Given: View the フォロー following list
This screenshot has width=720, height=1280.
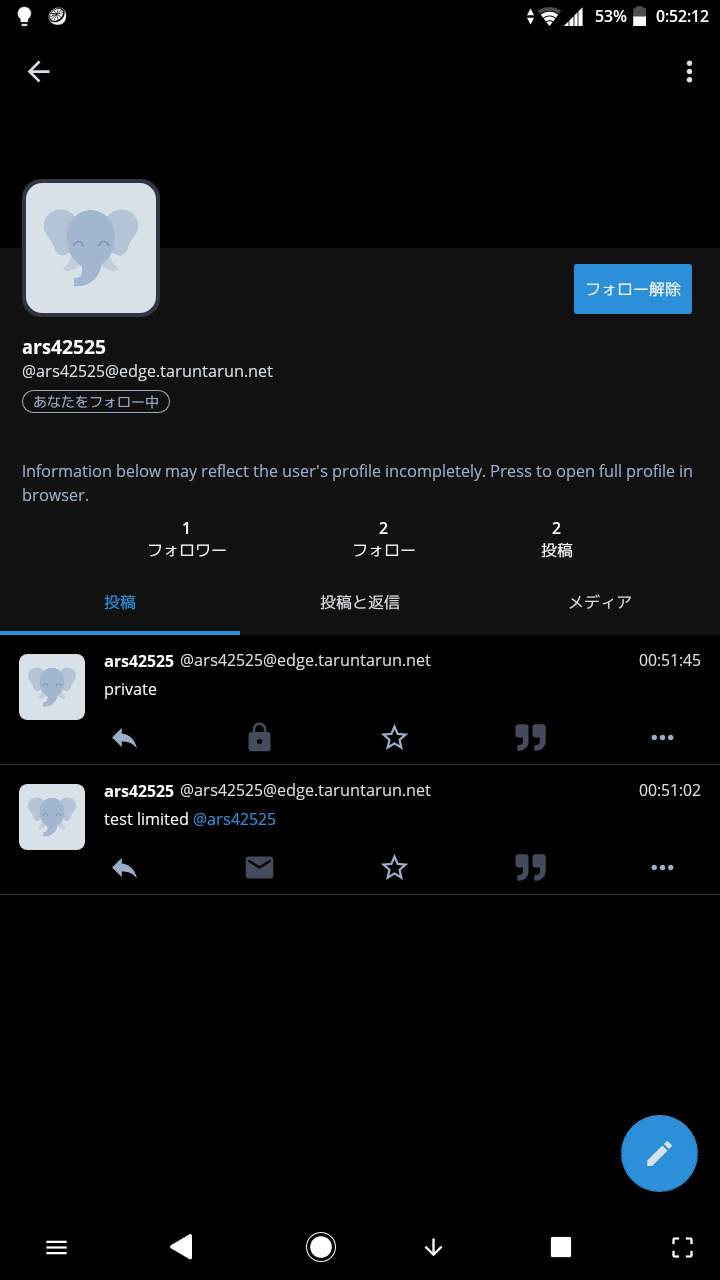Looking at the screenshot, I should click(383, 539).
